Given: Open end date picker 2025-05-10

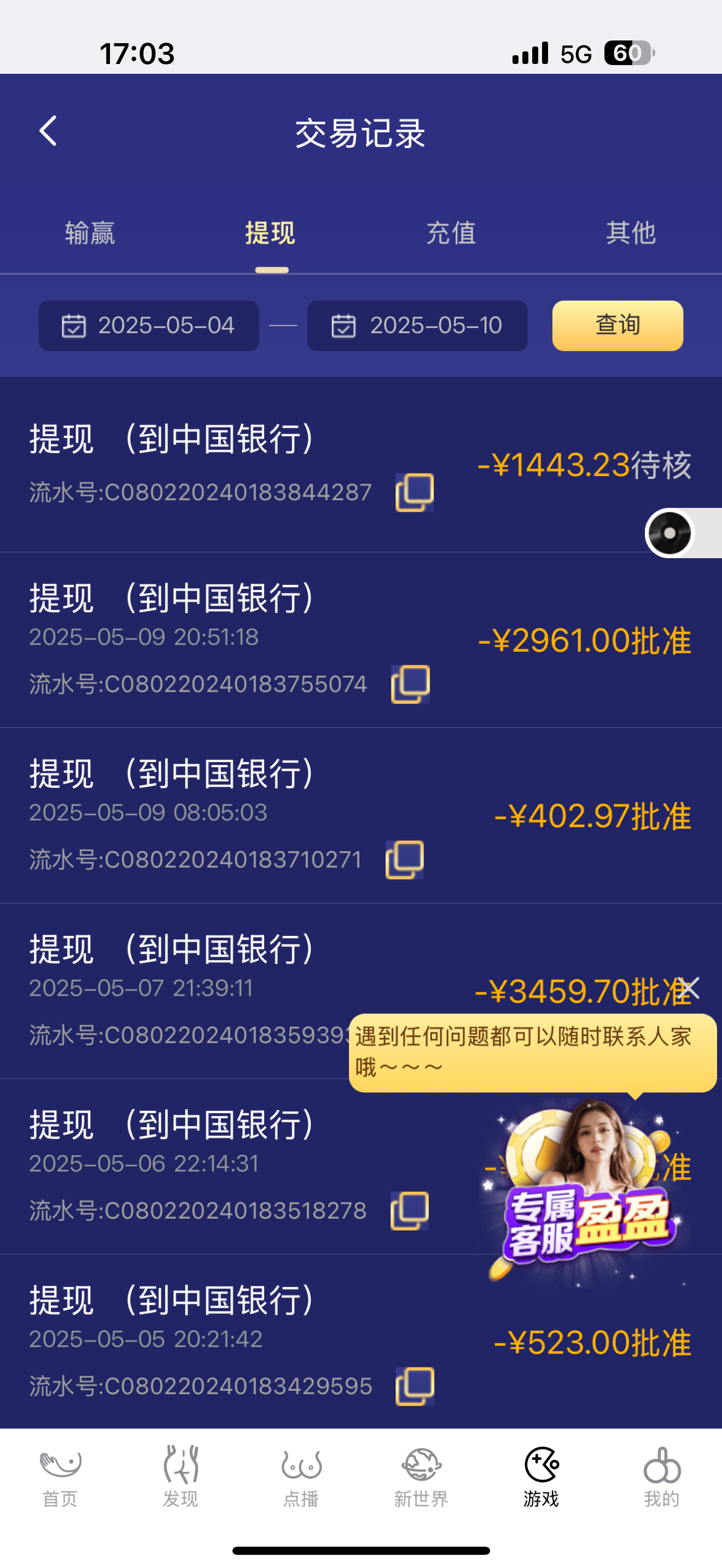Looking at the screenshot, I should [418, 326].
